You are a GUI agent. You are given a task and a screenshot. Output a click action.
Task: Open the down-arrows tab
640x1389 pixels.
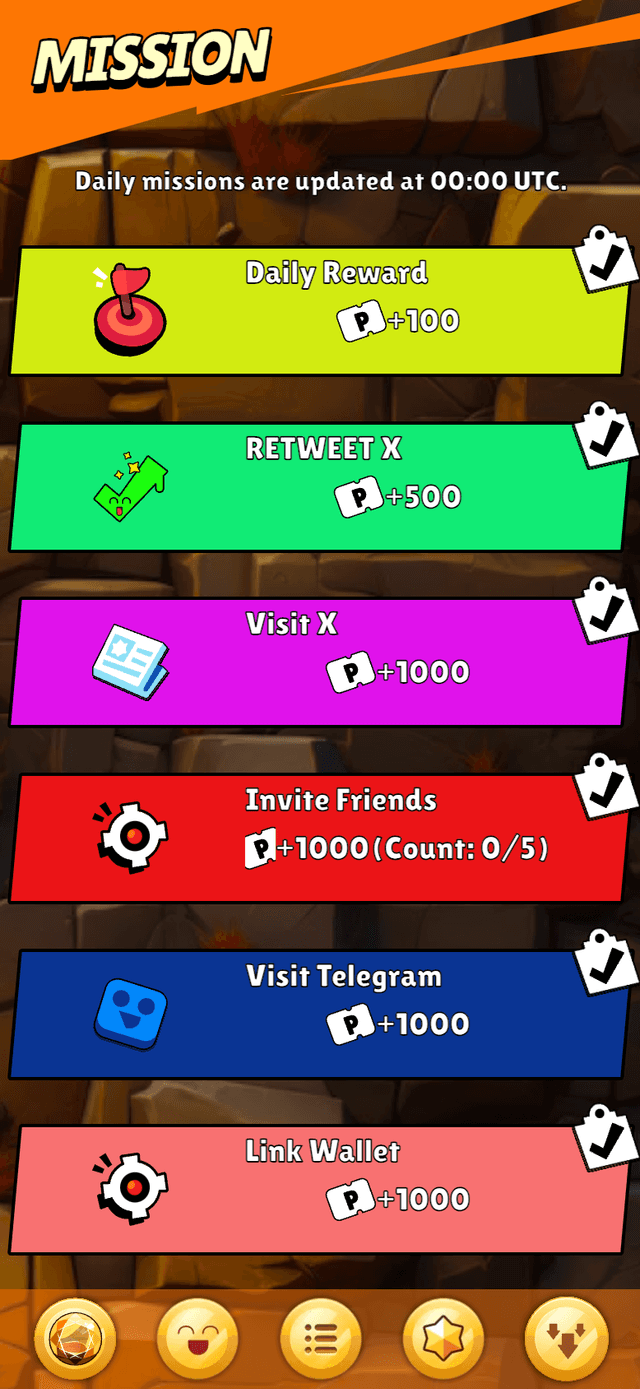coord(566,1337)
